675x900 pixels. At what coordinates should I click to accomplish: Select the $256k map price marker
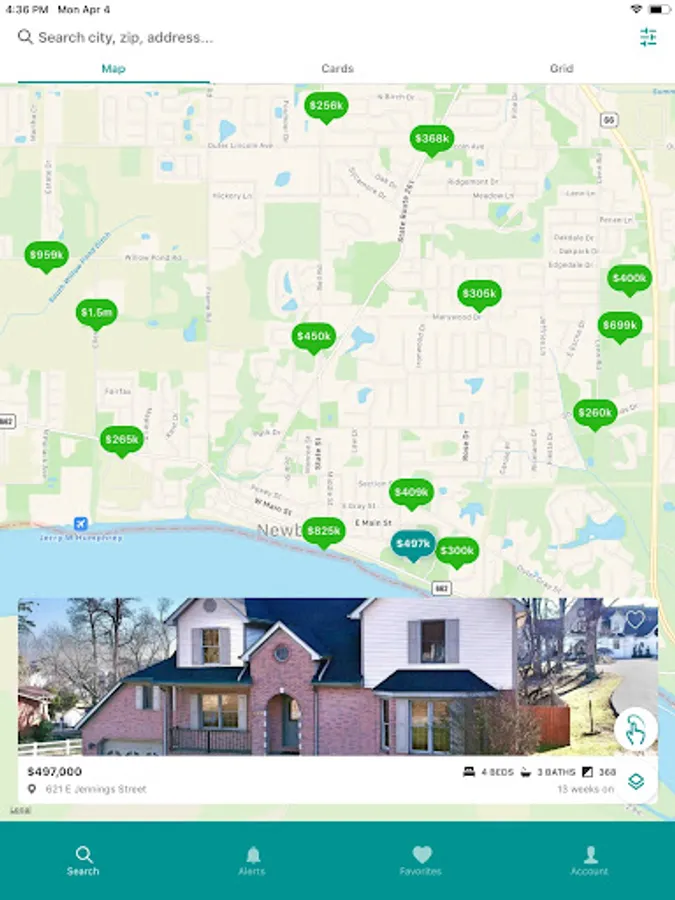click(x=326, y=105)
